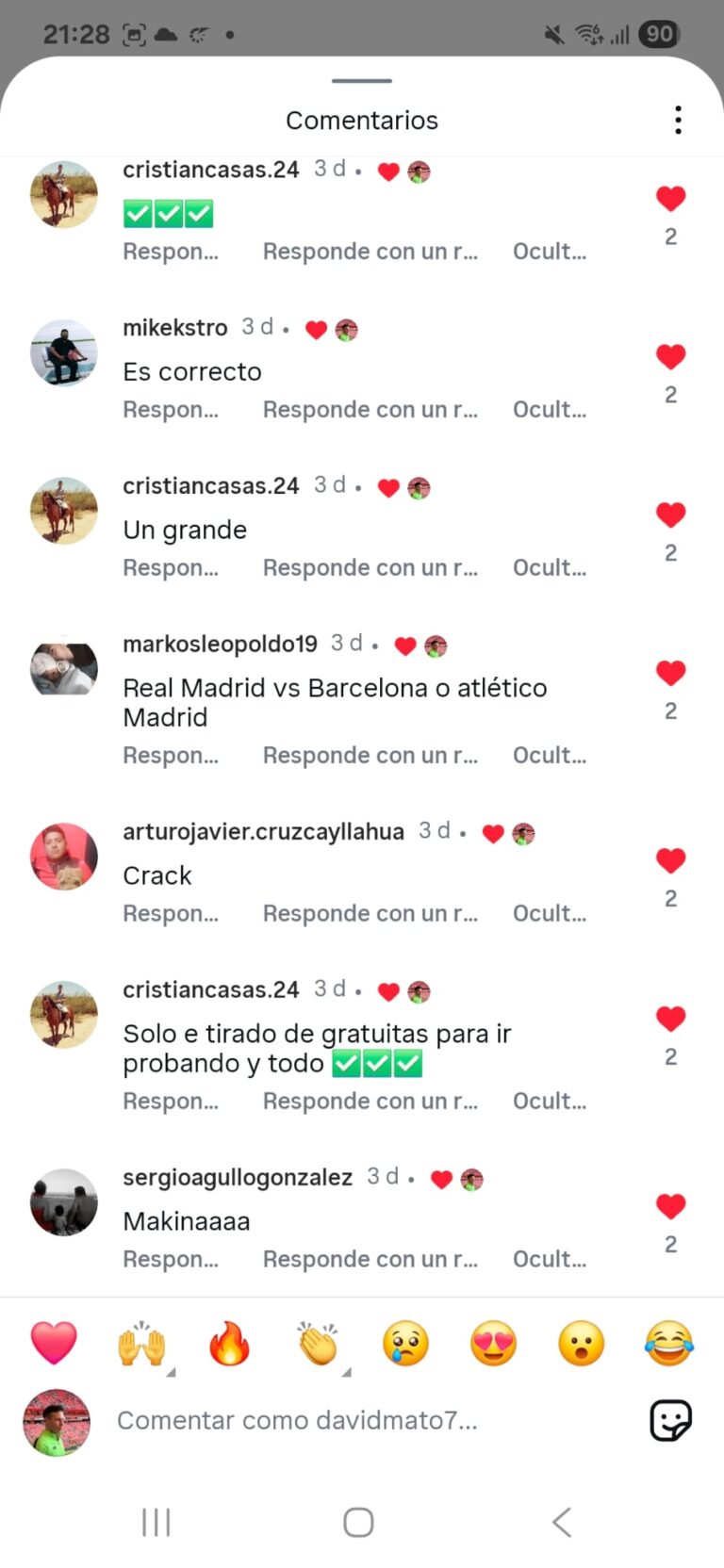Insert the laughing-crying face quick emoji
Screen dimensions: 724x1568
pos(668,1344)
